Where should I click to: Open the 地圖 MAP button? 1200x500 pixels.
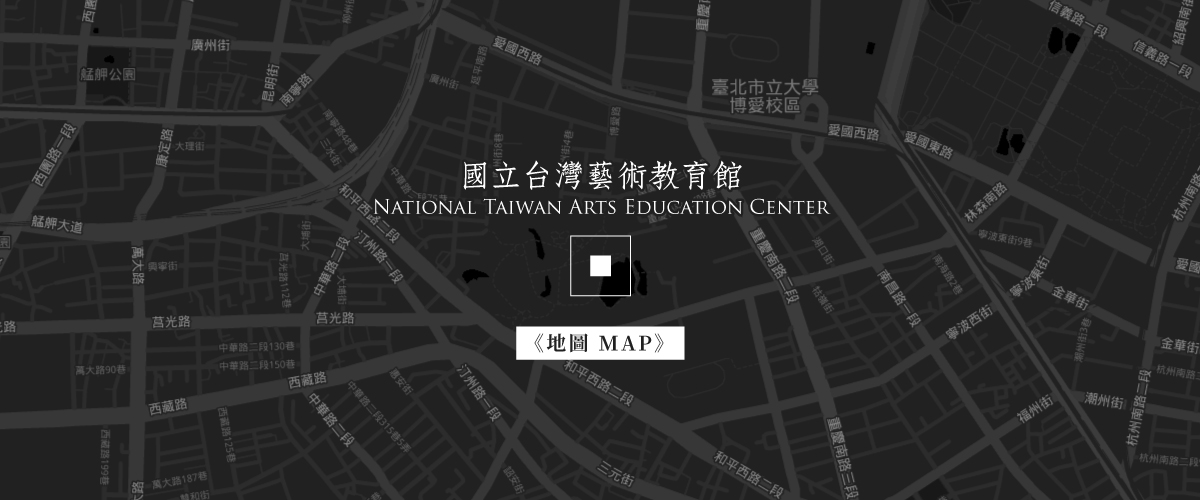click(600, 343)
